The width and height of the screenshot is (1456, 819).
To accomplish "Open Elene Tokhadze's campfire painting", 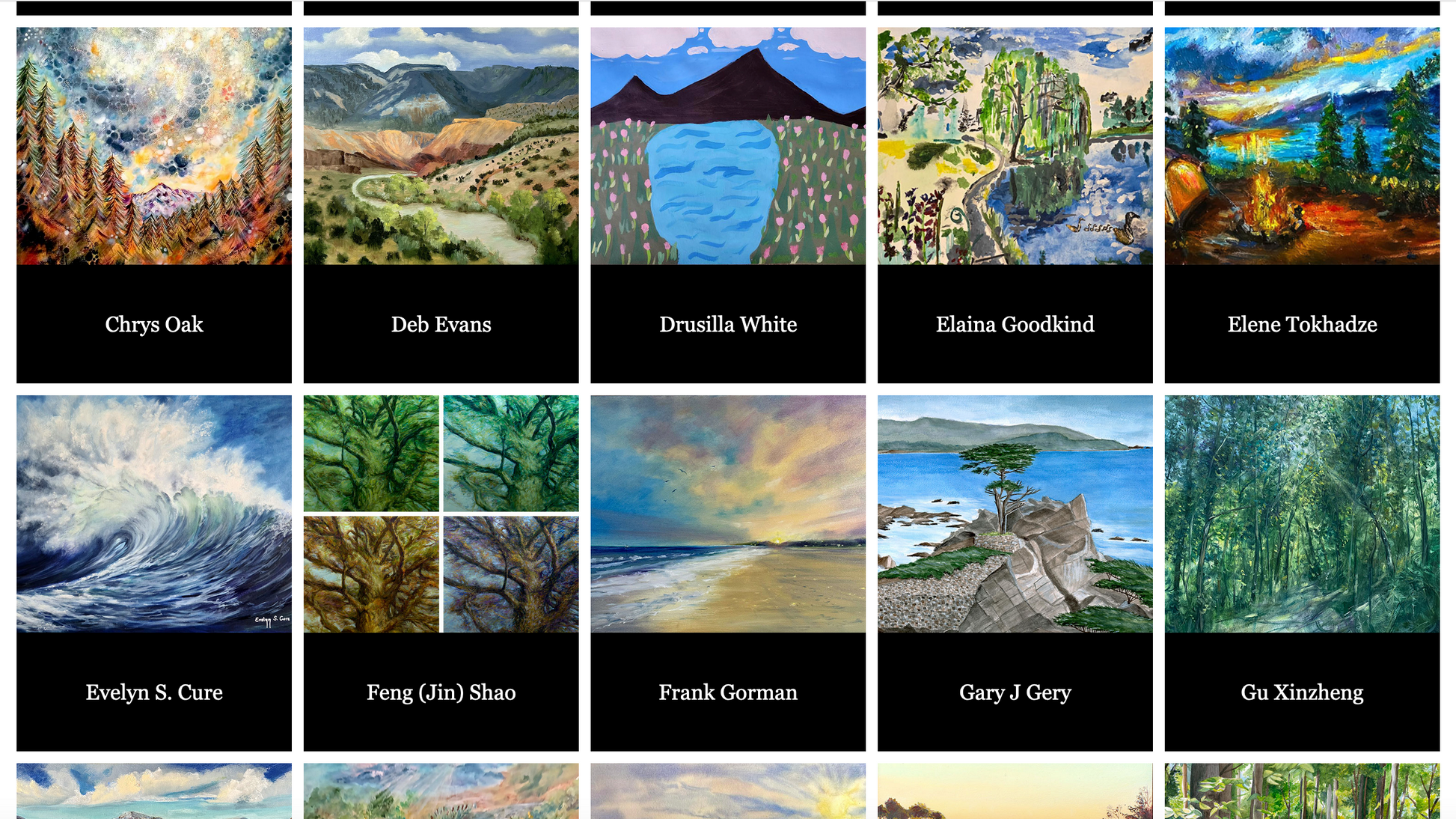I will tap(1302, 147).
